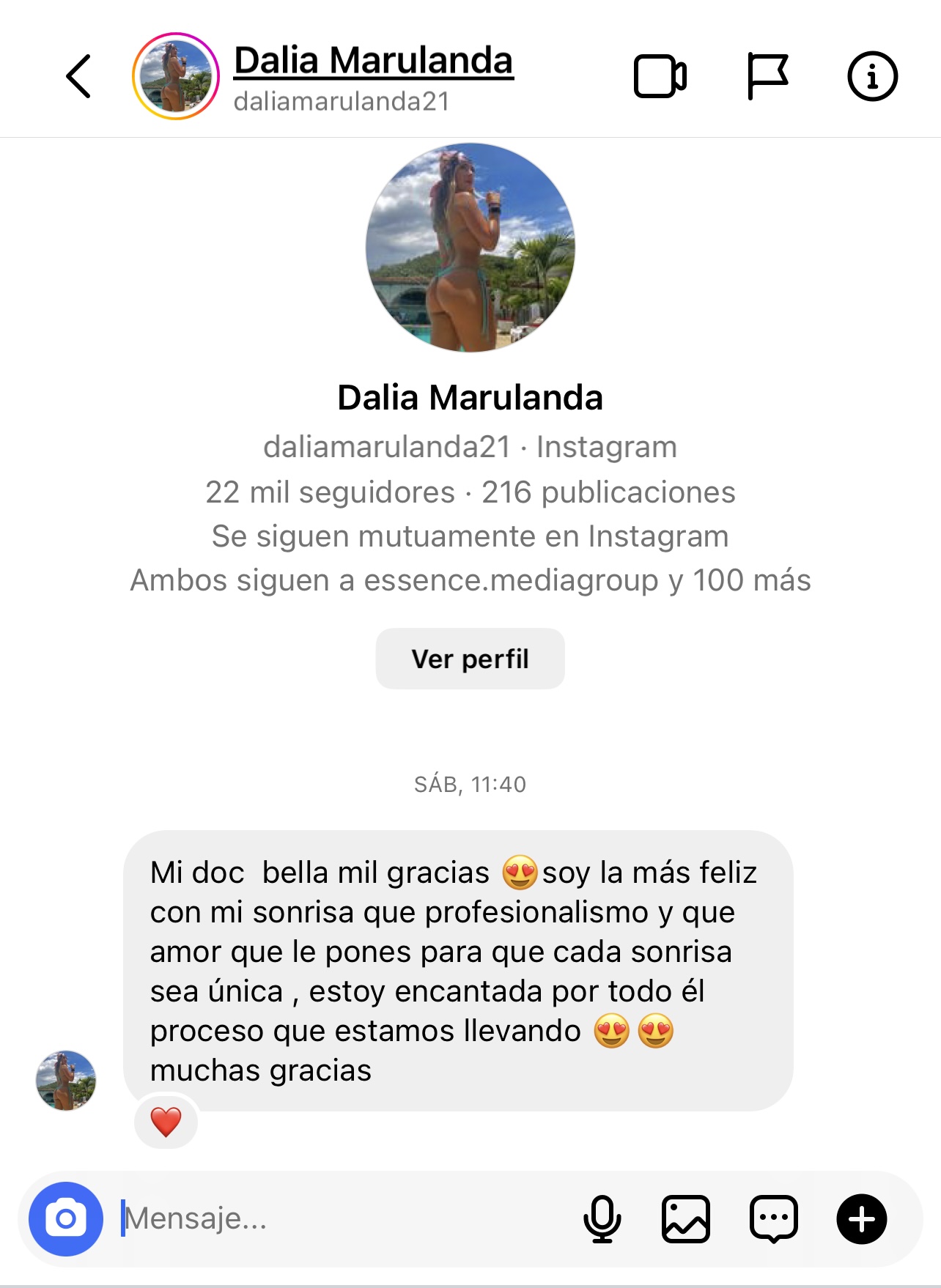The height and width of the screenshot is (1288, 941).
Task: Open the quick replies bubble icon
Action: [x=773, y=1218]
